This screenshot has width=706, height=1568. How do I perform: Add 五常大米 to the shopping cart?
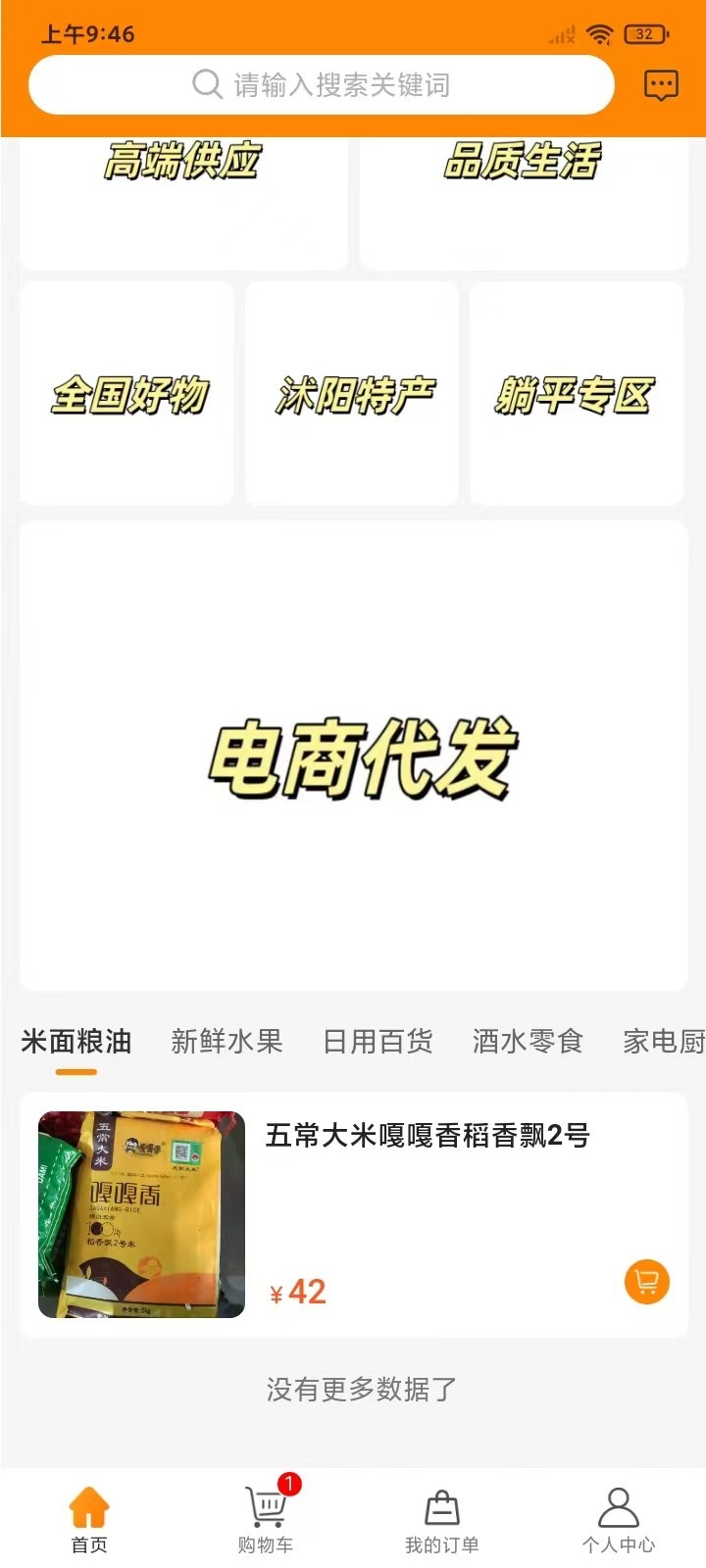[x=646, y=1282]
